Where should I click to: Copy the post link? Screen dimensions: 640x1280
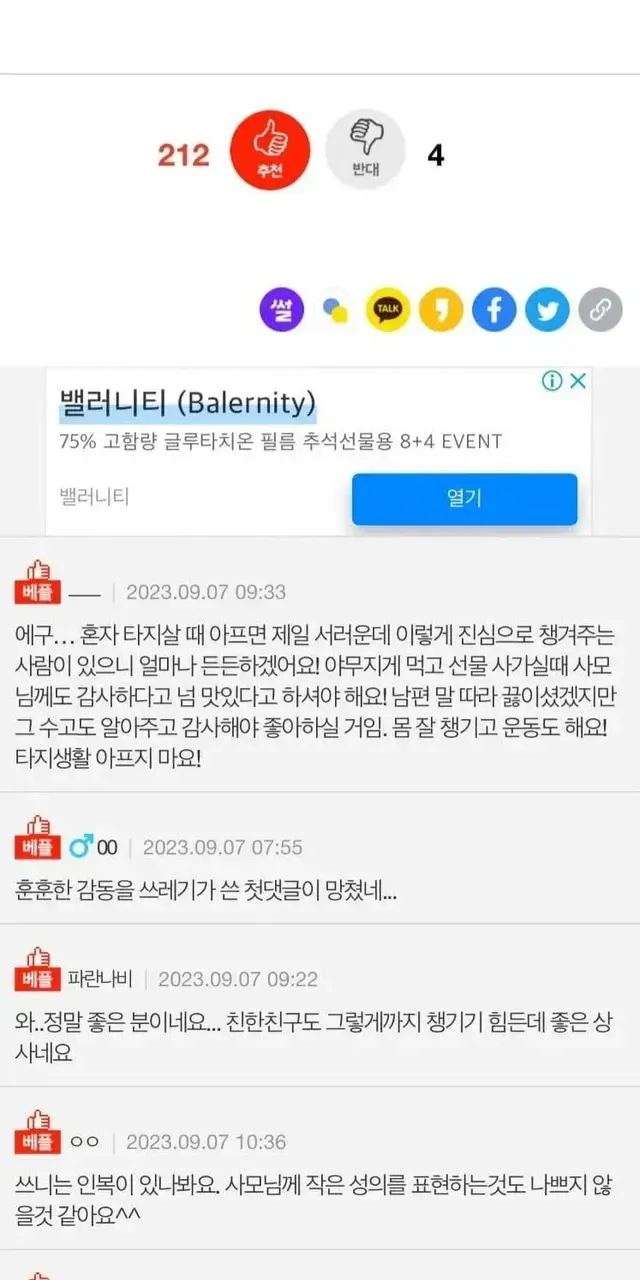(x=600, y=311)
